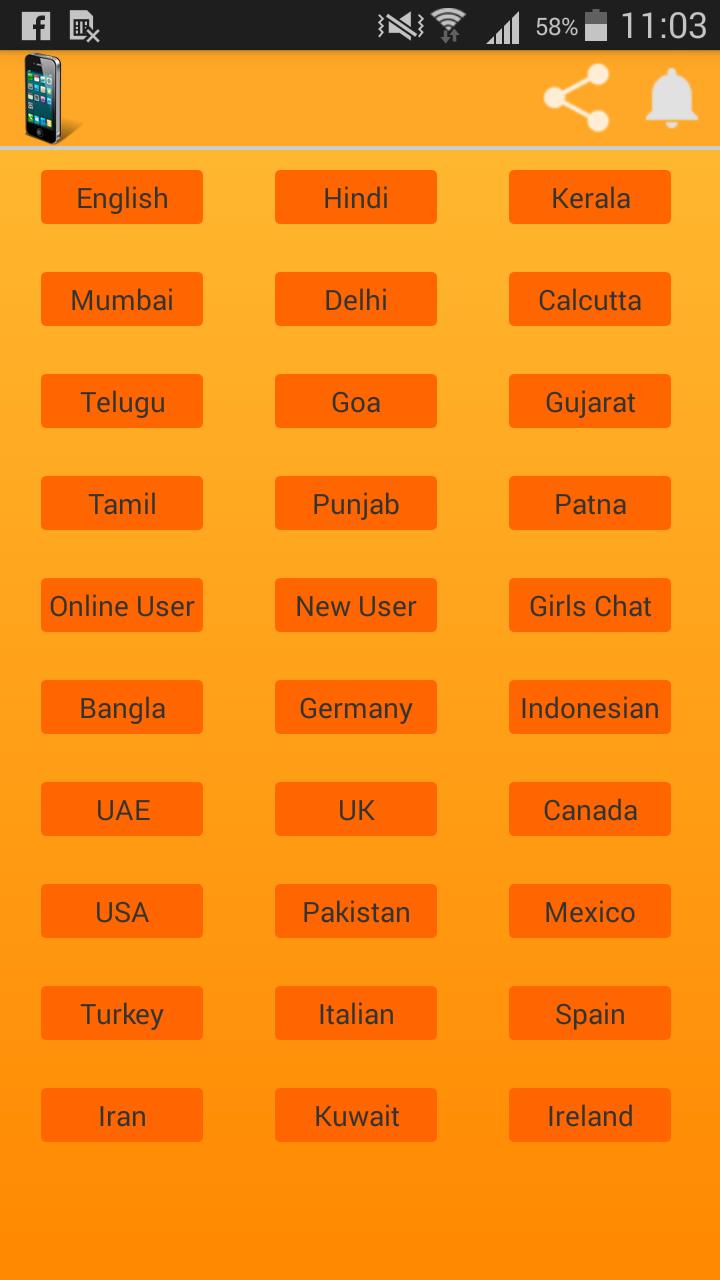Viewport: 720px width, 1280px height.
Task: Browse the New User section
Action: [355, 605]
